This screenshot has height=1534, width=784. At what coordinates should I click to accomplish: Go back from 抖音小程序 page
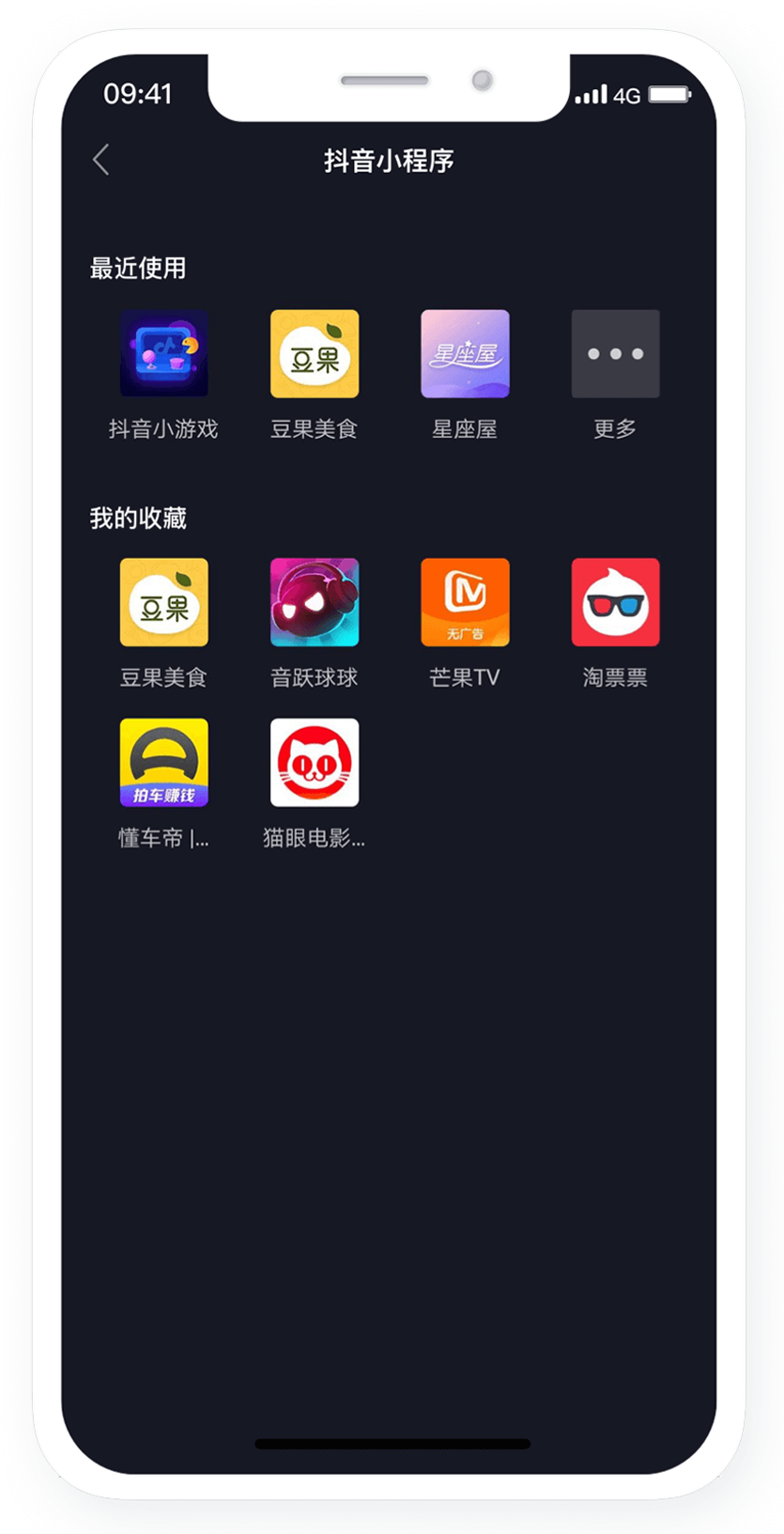[101, 160]
